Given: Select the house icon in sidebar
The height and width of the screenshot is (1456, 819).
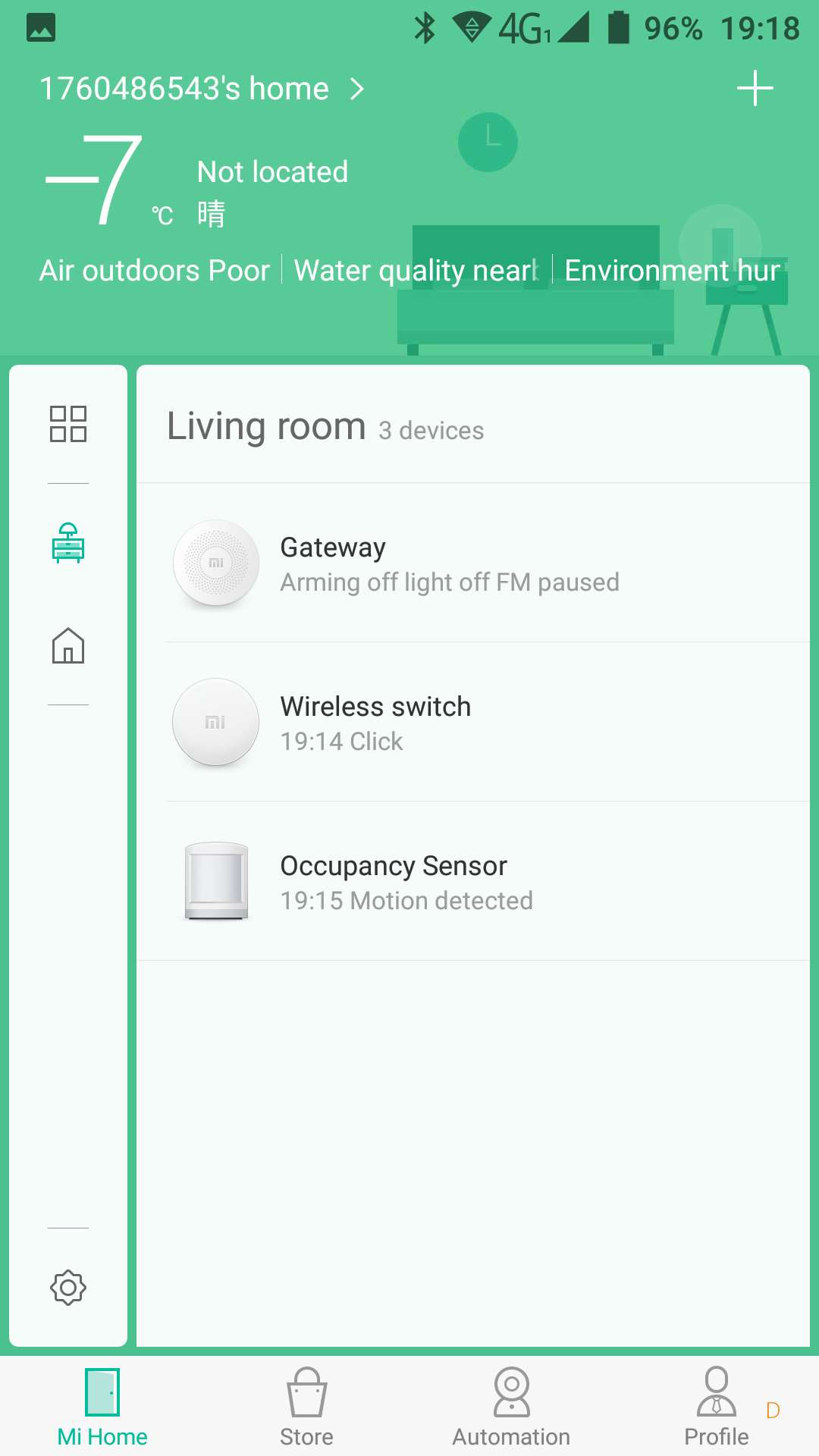Looking at the screenshot, I should click(68, 646).
